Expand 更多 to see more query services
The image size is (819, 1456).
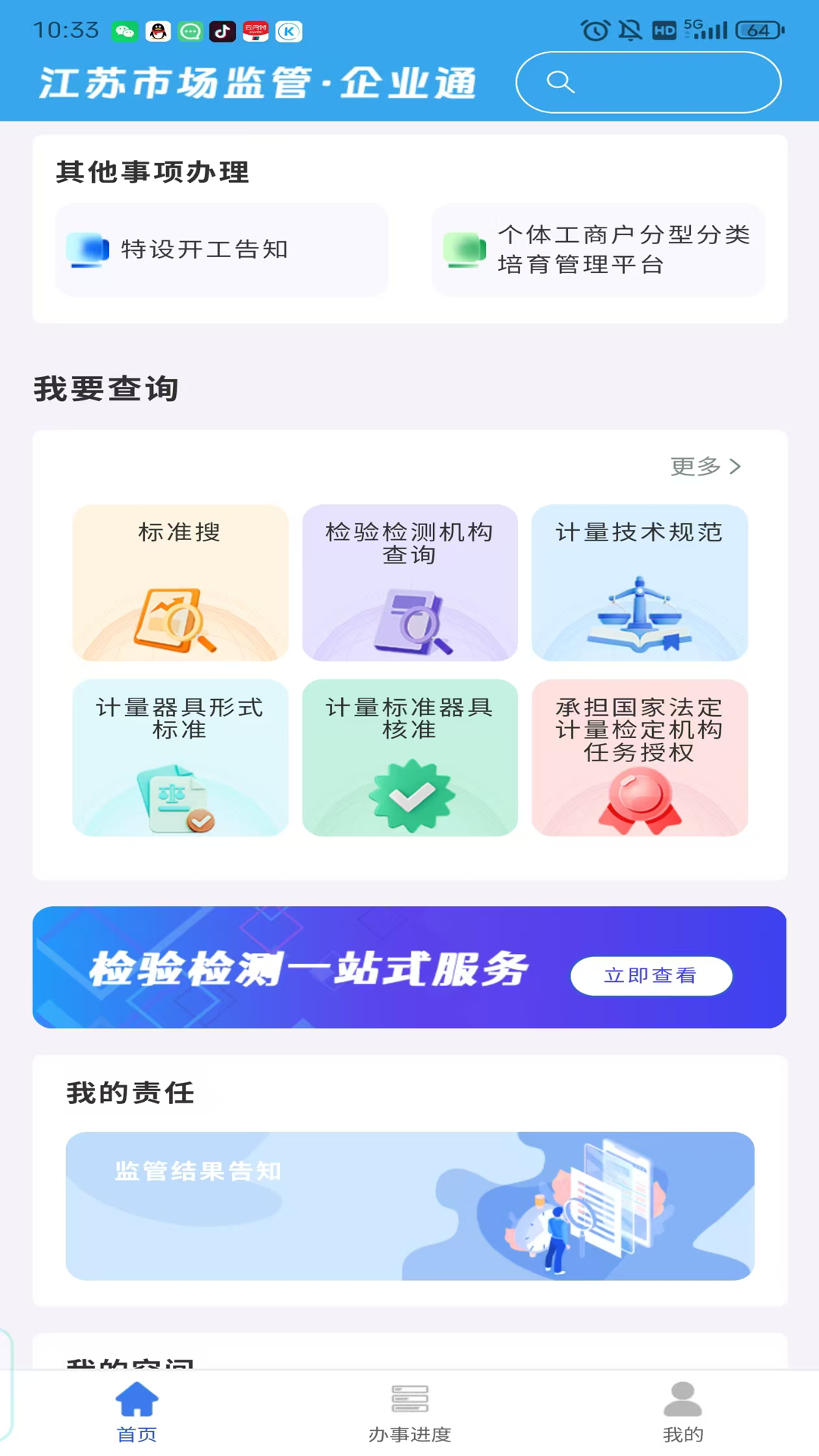coord(704,467)
